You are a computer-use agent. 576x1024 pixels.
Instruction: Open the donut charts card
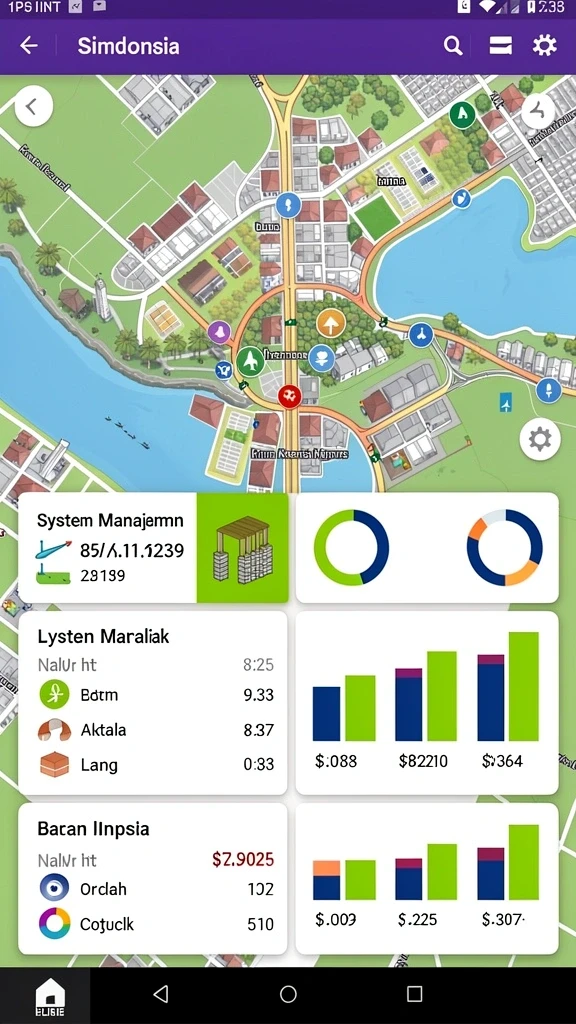427,548
